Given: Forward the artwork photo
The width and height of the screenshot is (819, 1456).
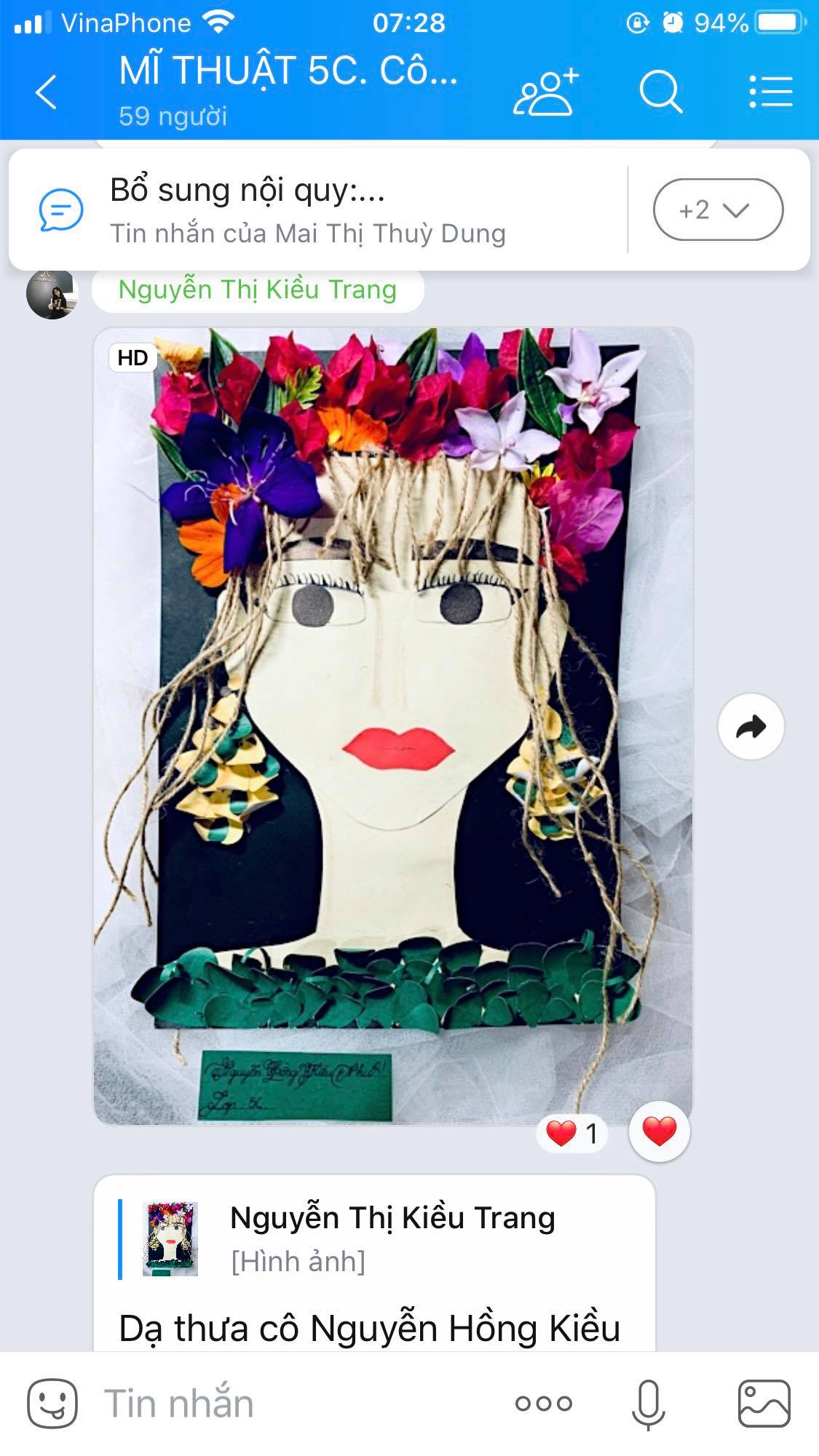Looking at the screenshot, I should point(751,727).
